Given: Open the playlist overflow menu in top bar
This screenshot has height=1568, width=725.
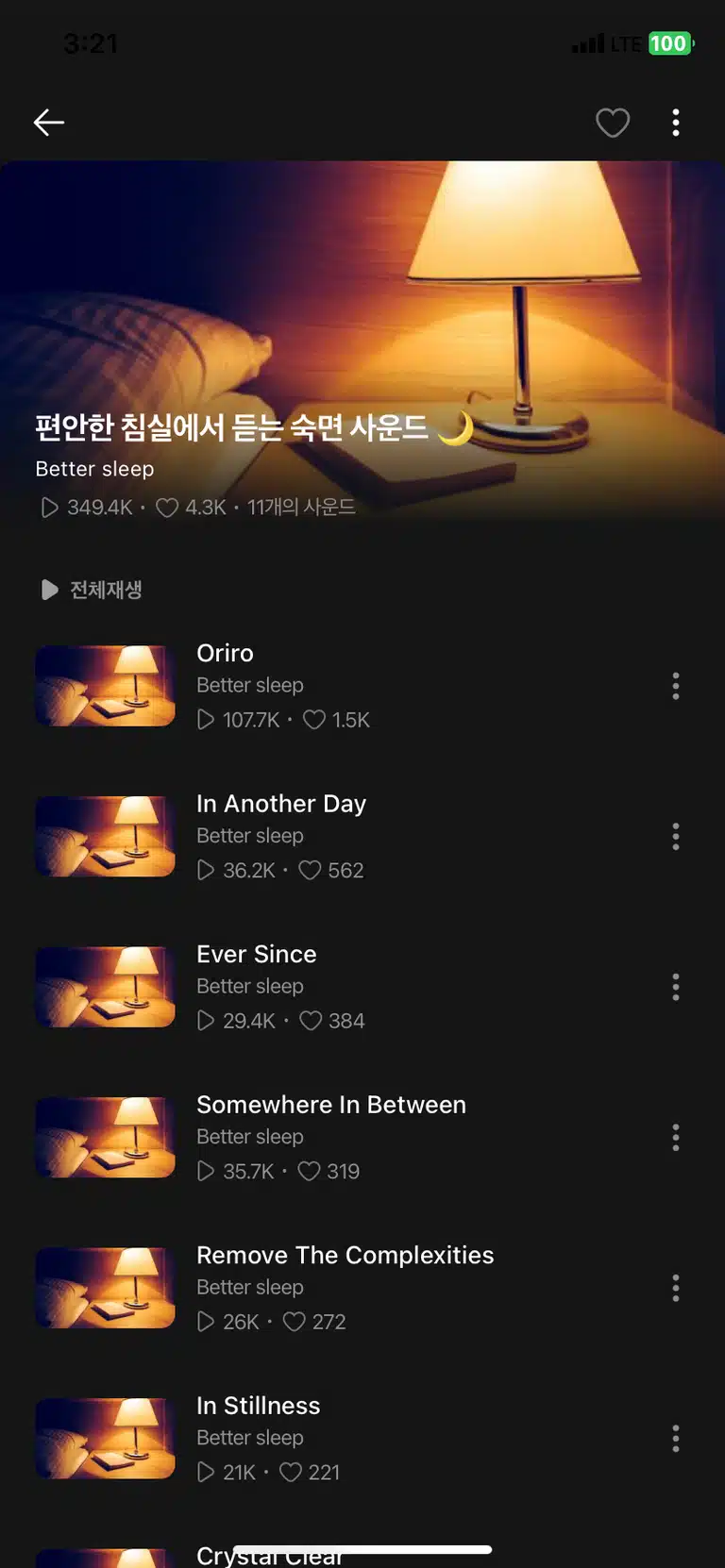Looking at the screenshot, I should tap(676, 123).
